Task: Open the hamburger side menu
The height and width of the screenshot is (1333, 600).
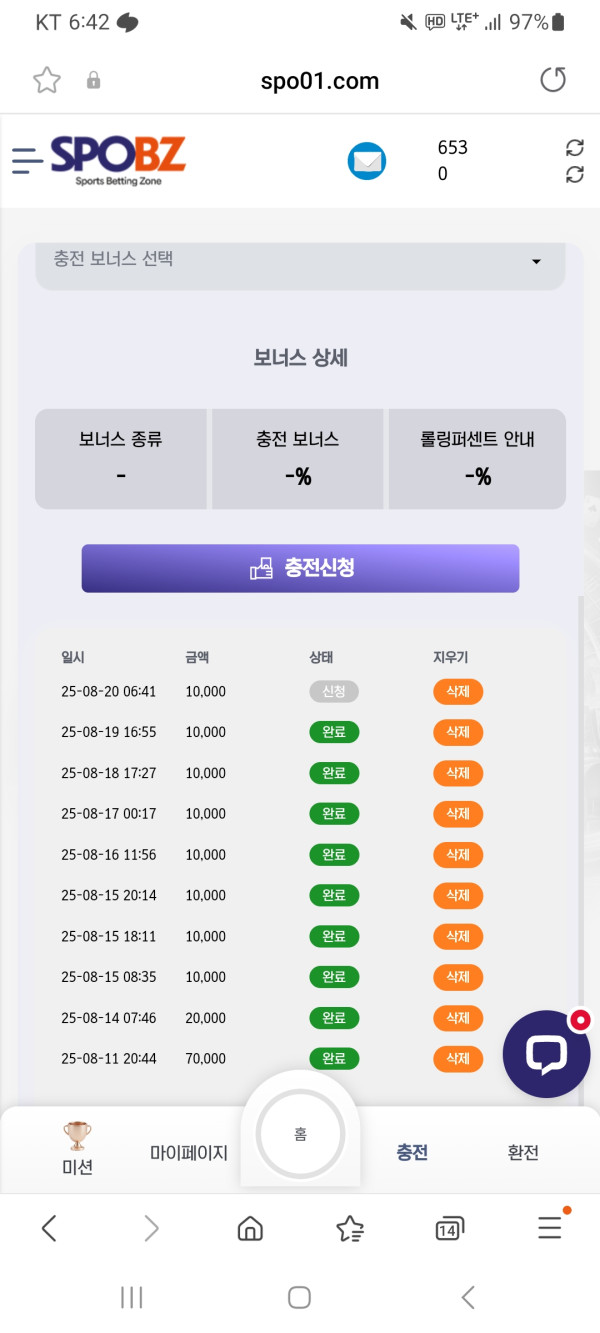Action: point(27,160)
